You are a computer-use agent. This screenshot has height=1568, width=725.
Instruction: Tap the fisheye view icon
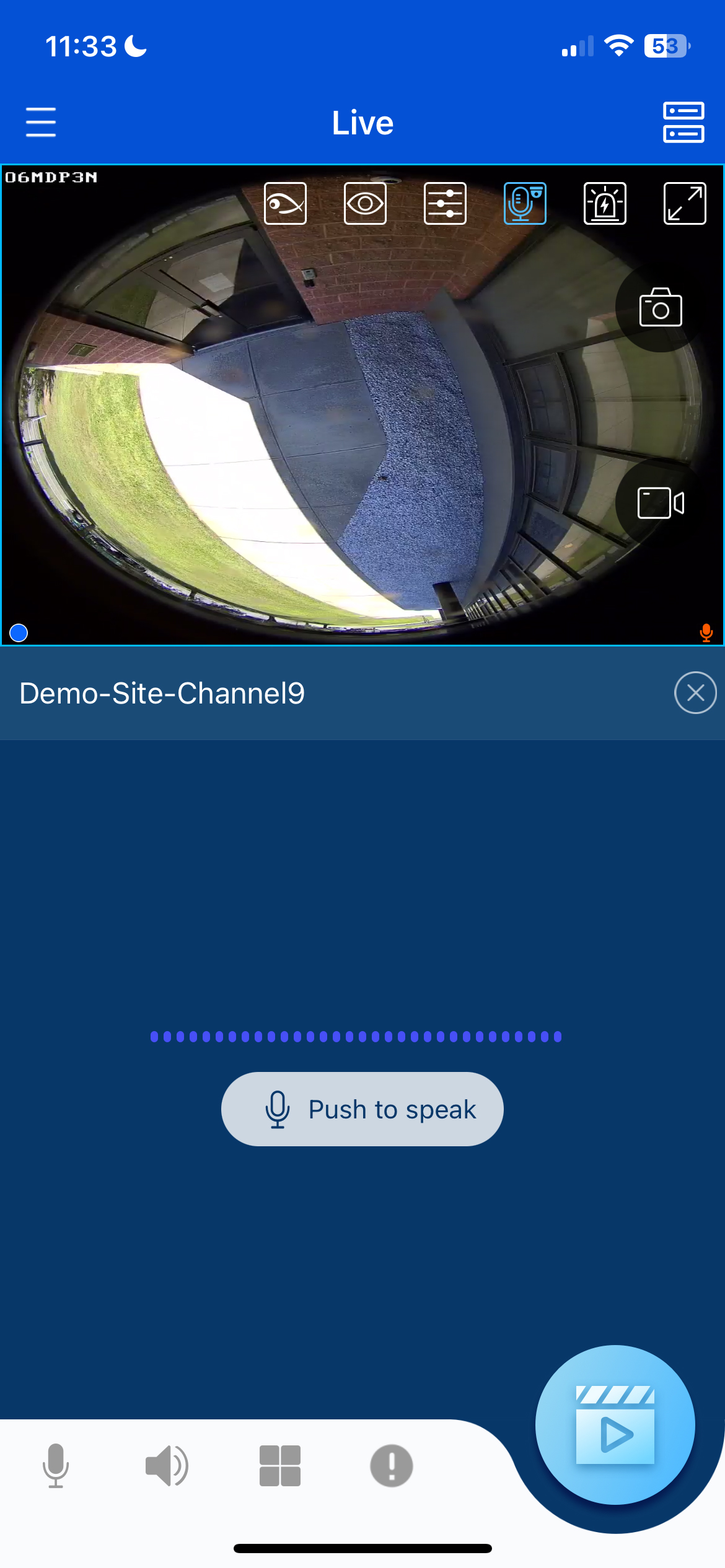coord(285,203)
